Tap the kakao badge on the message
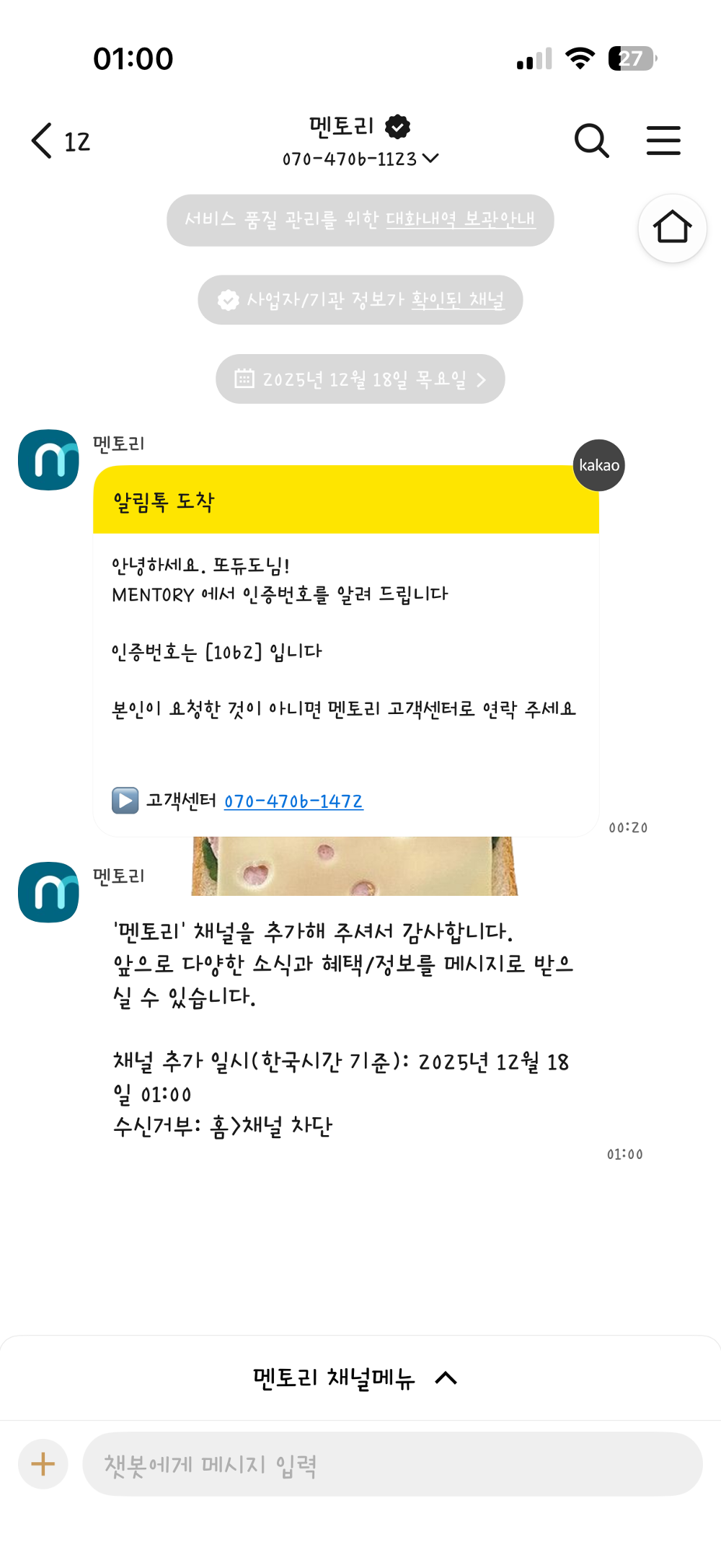721x1568 pixels. tap(598, 464)
